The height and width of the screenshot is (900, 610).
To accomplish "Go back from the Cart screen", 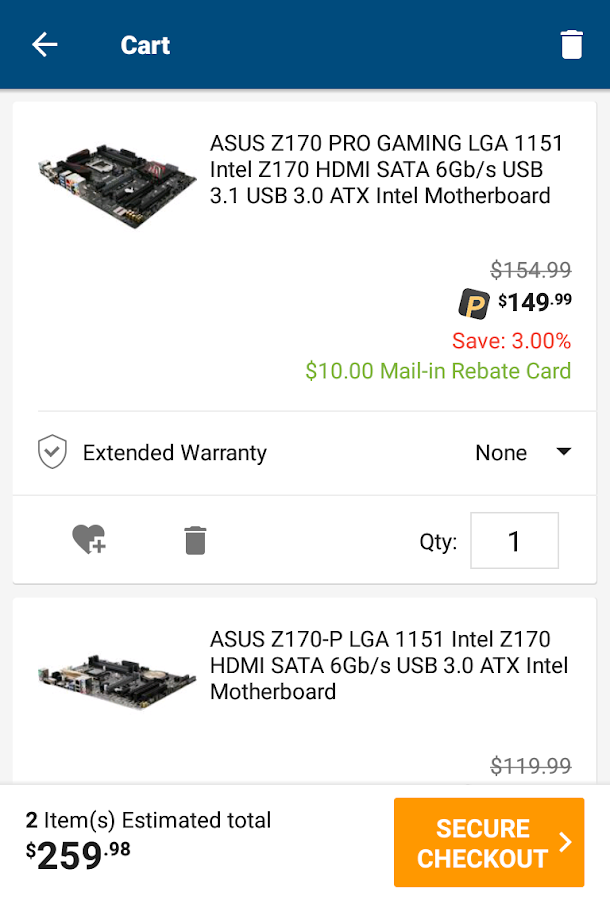I will click(x=45, y=45).
